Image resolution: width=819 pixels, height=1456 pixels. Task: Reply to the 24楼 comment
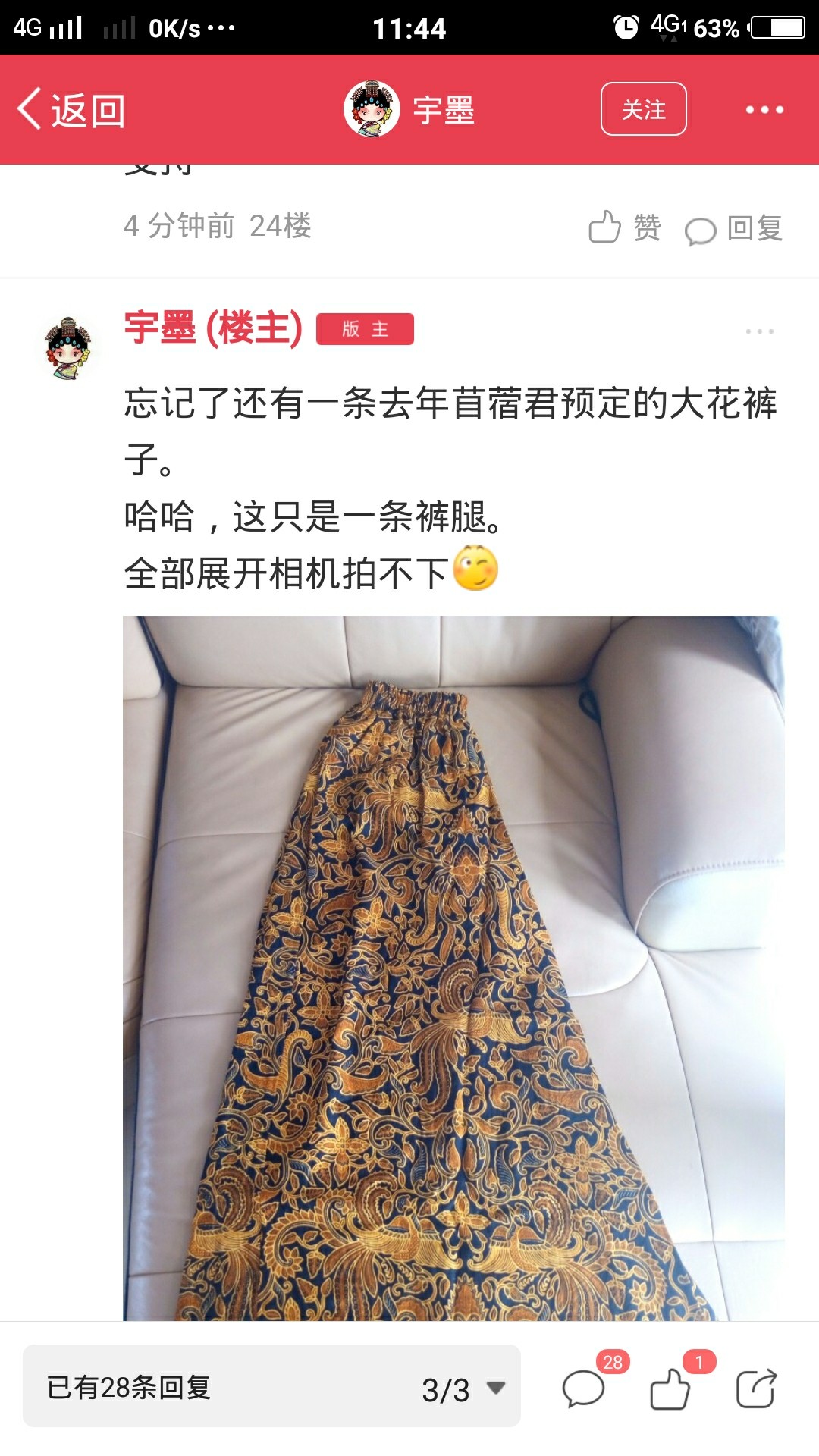tap(733, 228)
